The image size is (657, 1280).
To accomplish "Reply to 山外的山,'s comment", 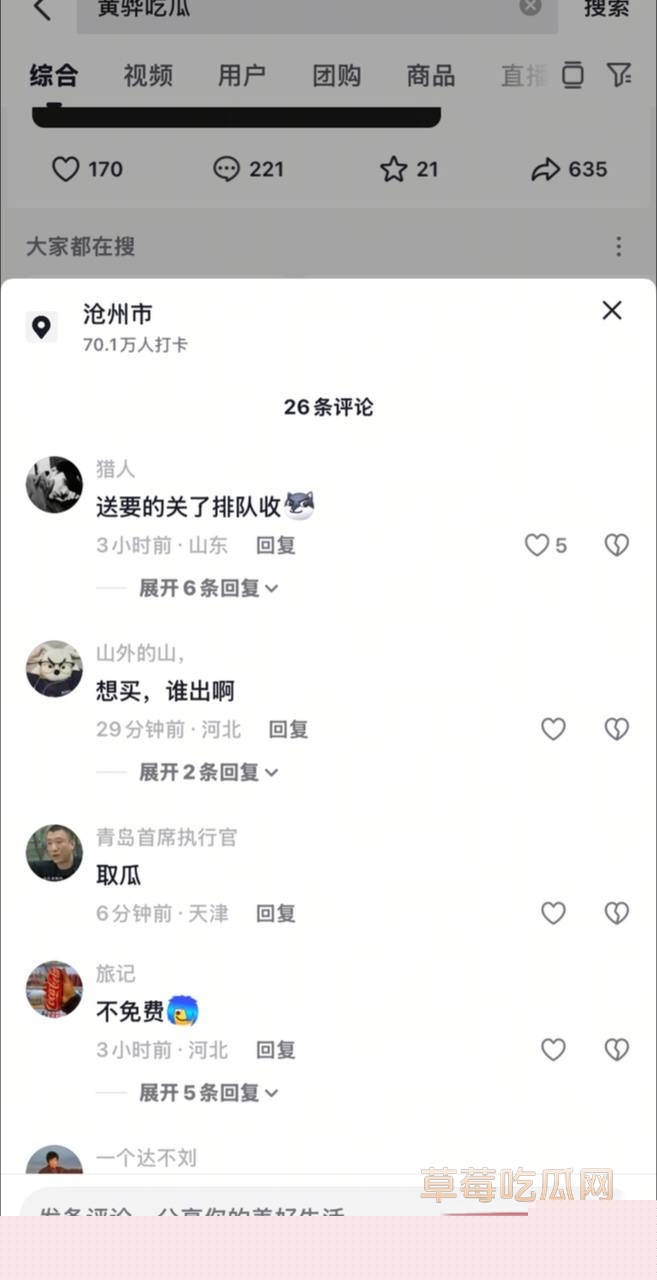I will click(x=288, y=730).
